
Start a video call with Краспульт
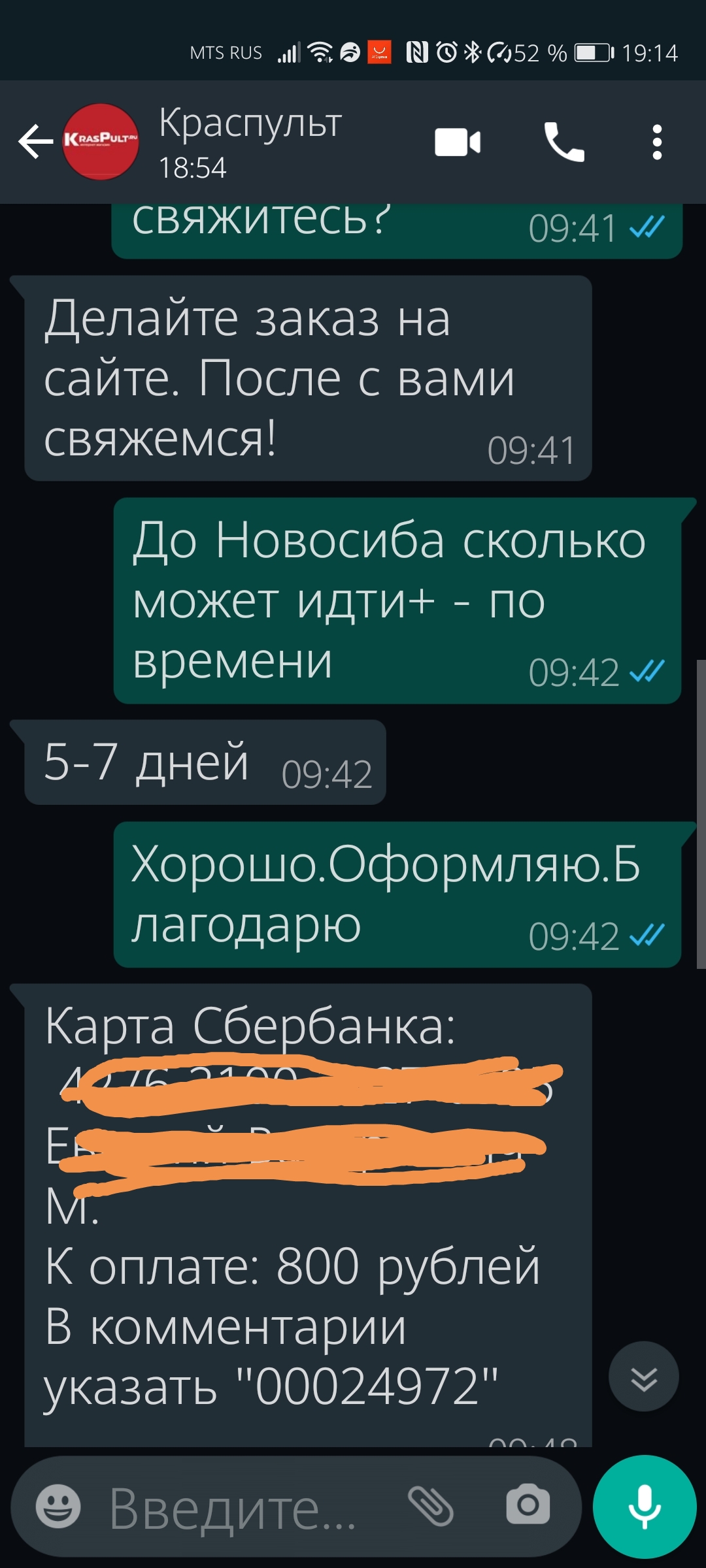458,142
